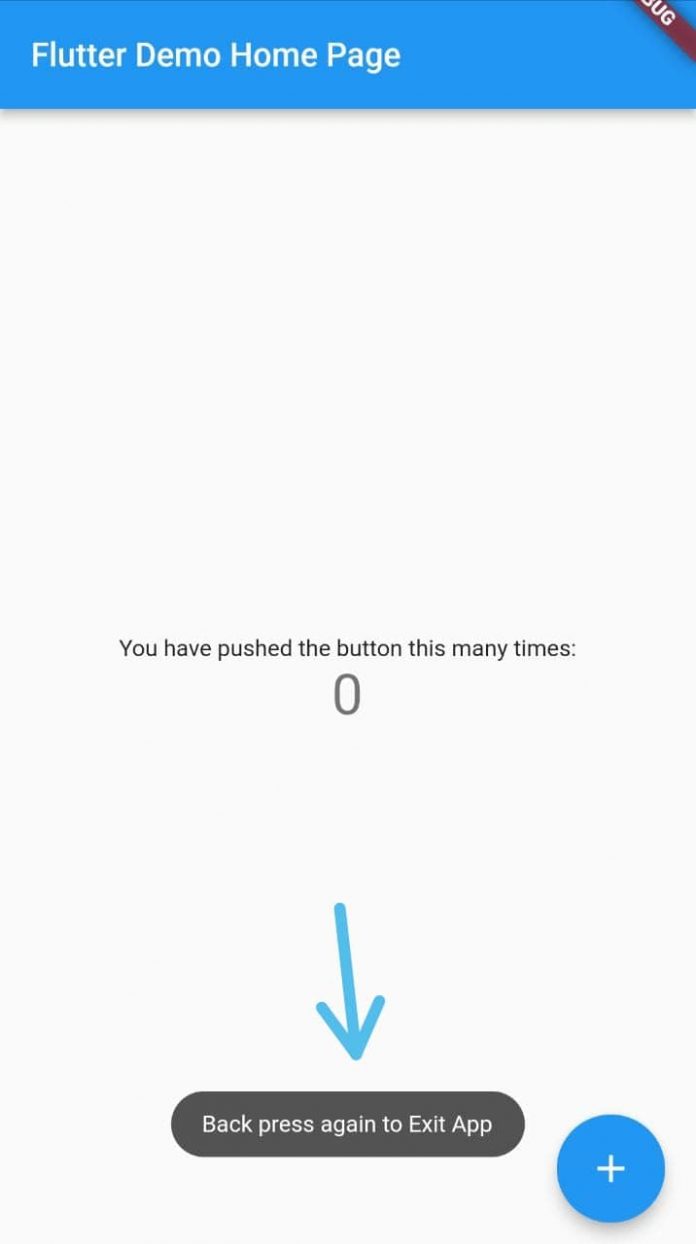Tap the plus floating action button
Screen dimensions: 696x1244
coord(610,1168)
